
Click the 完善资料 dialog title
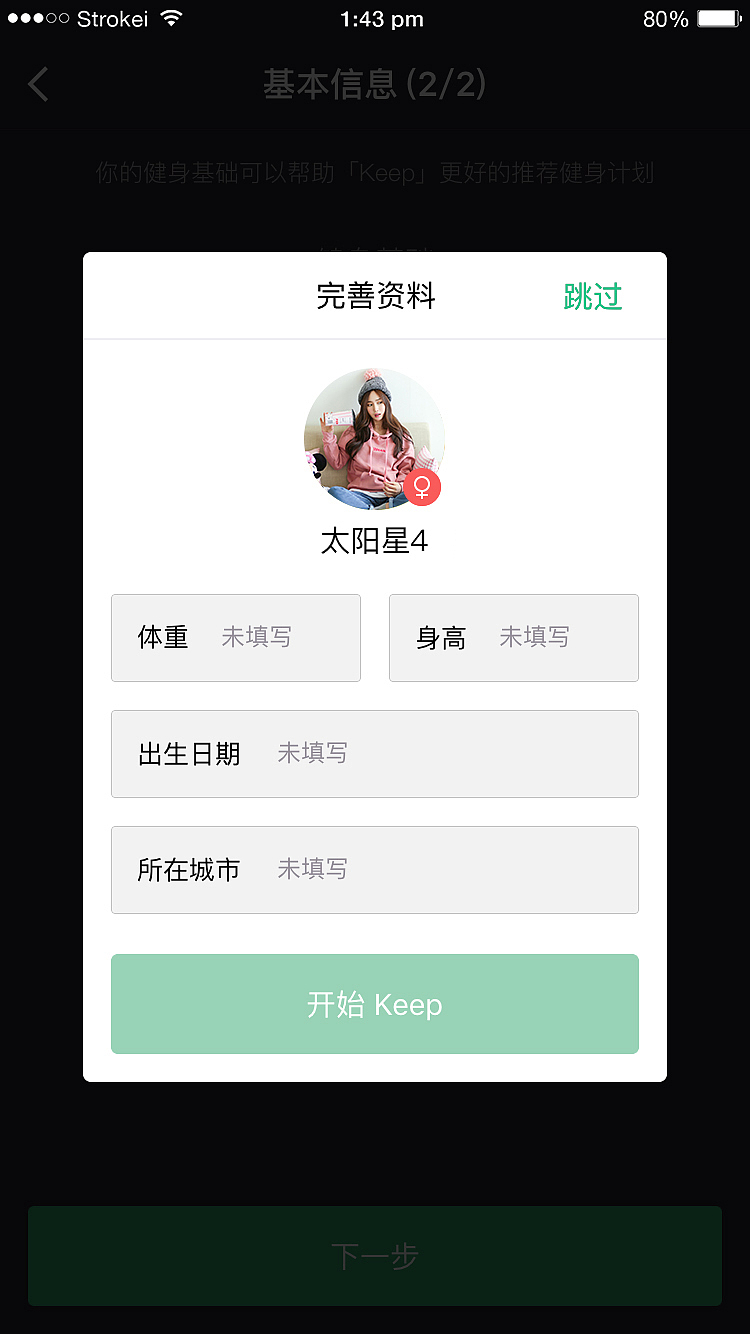click(375, 296)
